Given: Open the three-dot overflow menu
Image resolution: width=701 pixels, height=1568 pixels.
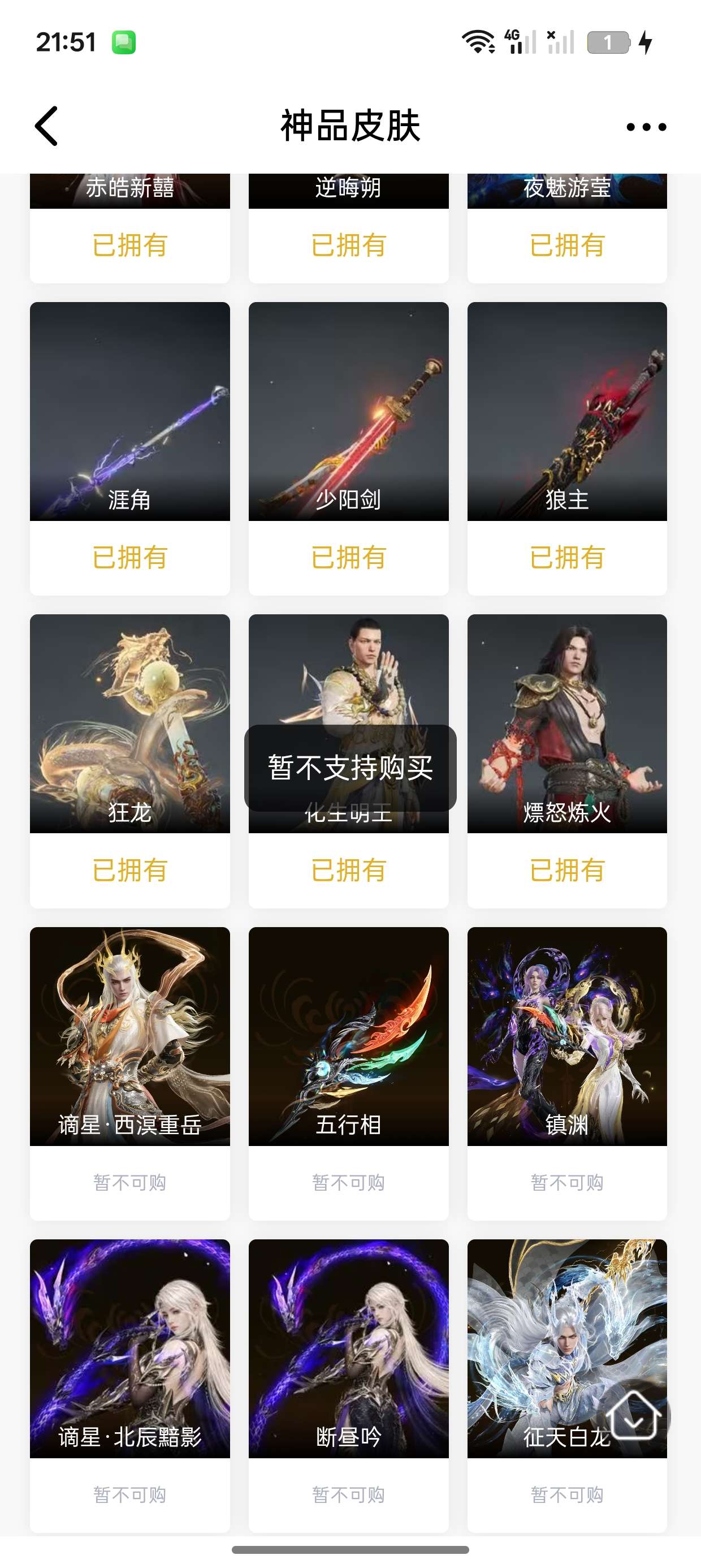Looking at the screenshot, I should (646, 127).
